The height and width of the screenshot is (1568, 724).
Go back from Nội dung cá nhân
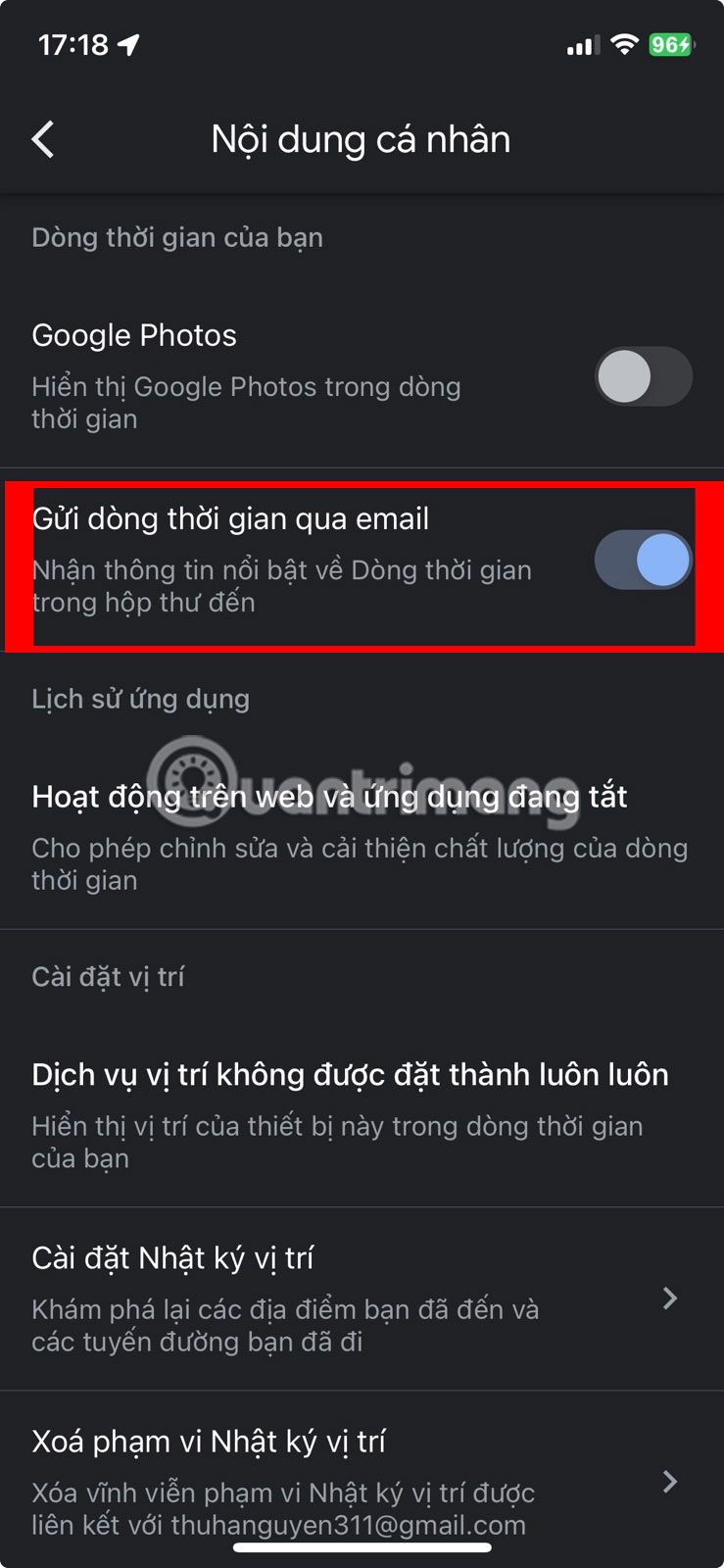tap(43, 140)
